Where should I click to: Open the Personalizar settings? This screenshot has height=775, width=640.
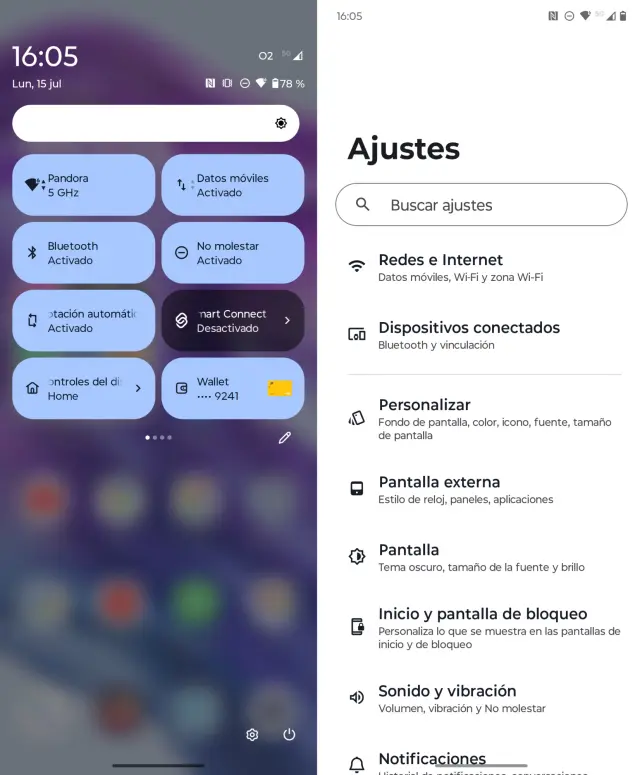481,419
